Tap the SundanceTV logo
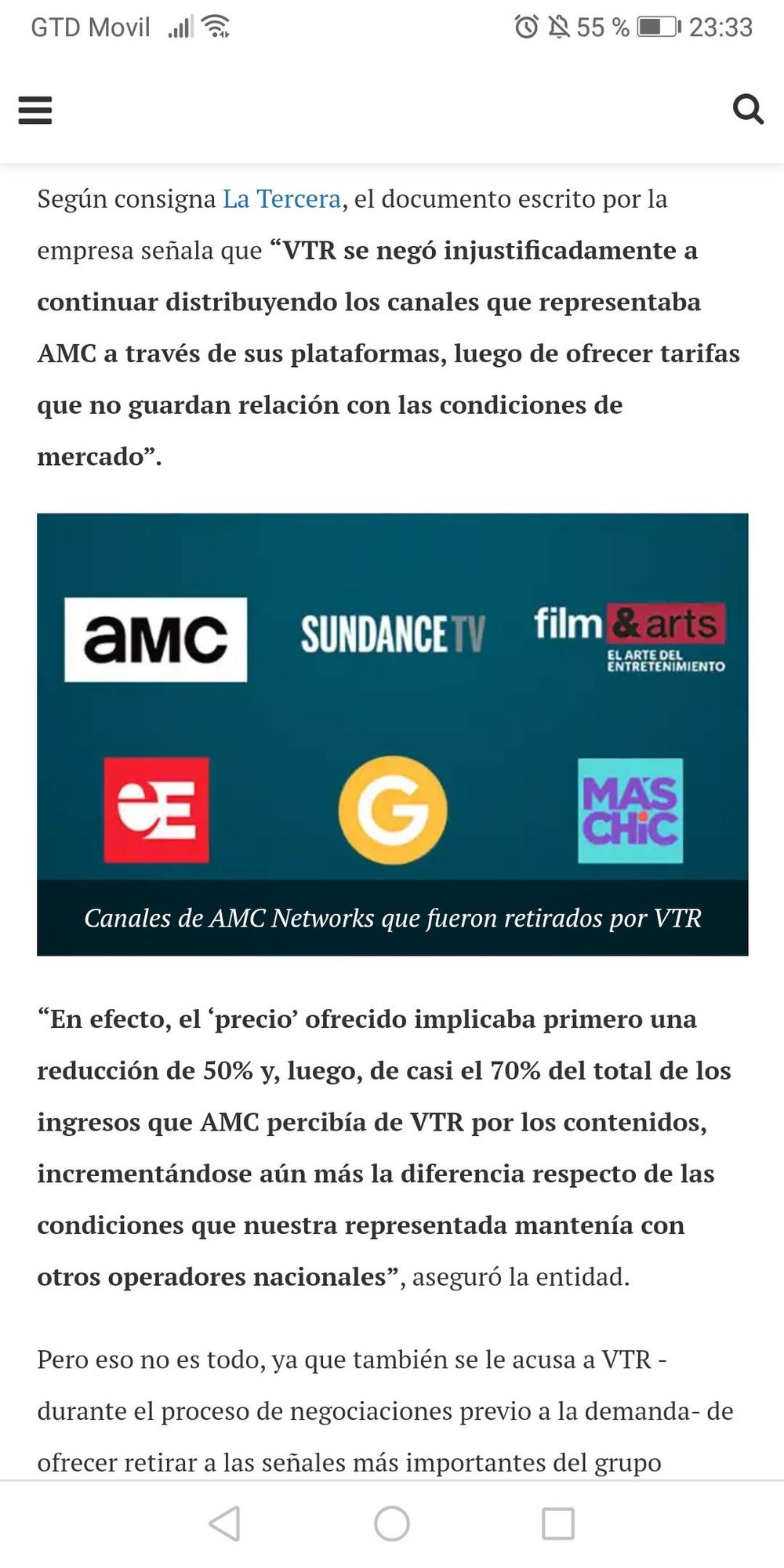The width and height of the screenshot is (784, 1568). pos(392,631)
